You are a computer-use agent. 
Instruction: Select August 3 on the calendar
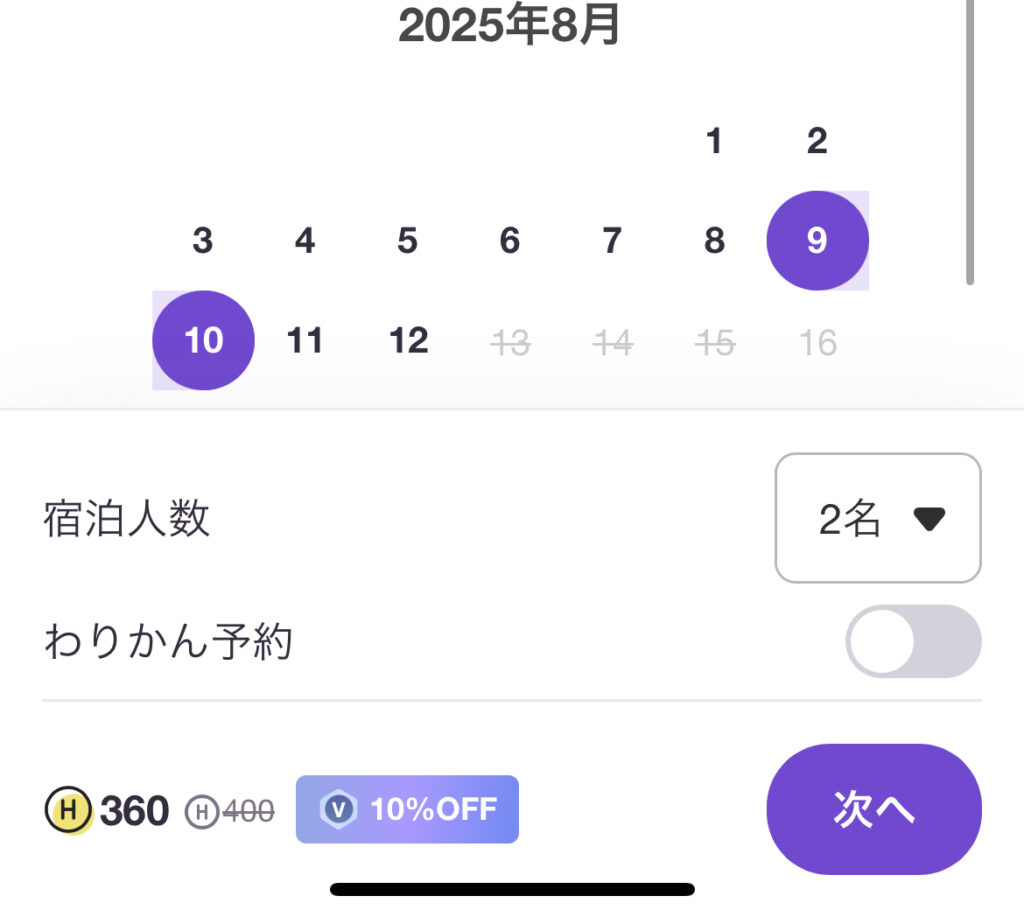click(x=203, y=241)
